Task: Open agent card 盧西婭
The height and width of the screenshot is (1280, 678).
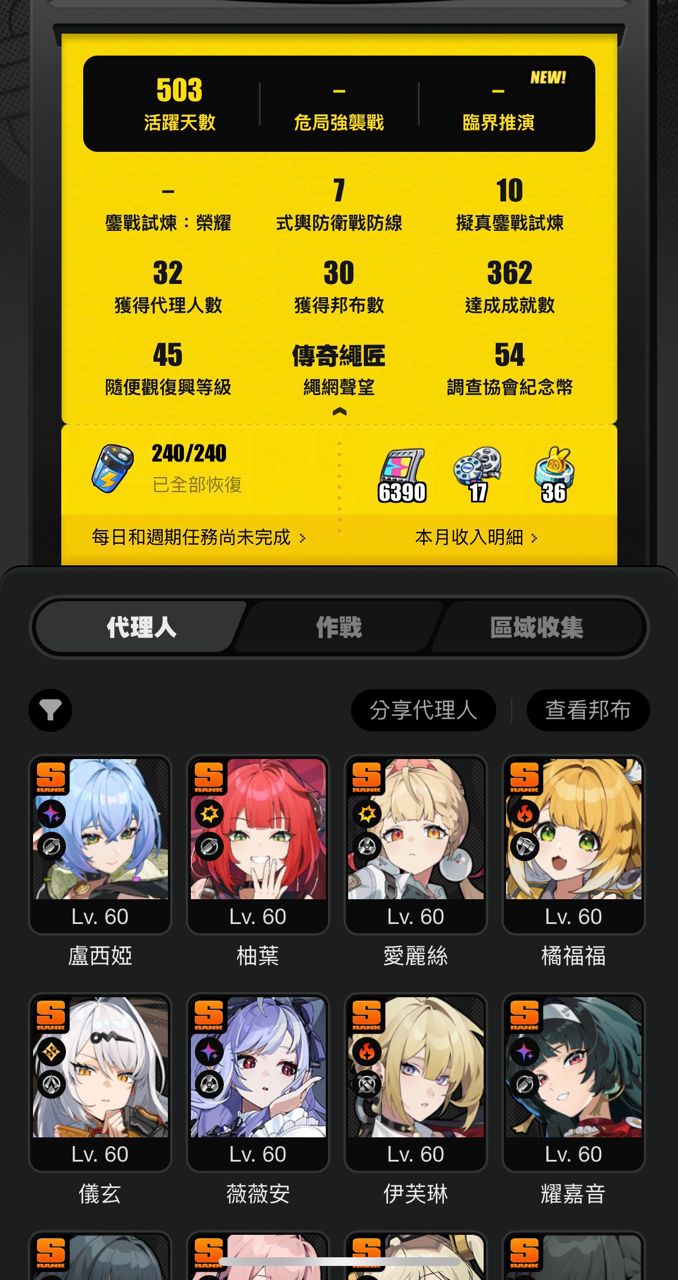Action: click(100, 843)
